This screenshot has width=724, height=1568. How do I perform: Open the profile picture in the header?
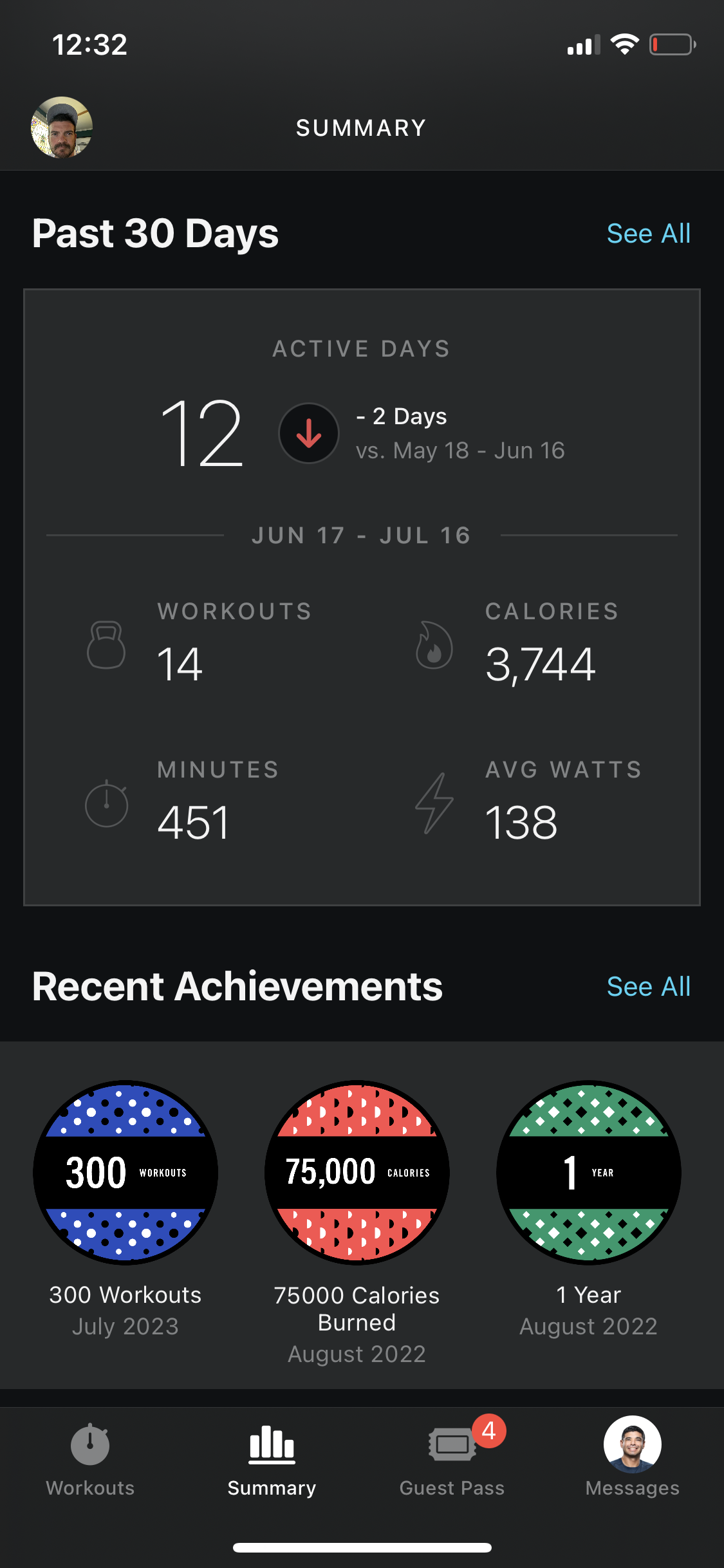[x=62, y=127]
